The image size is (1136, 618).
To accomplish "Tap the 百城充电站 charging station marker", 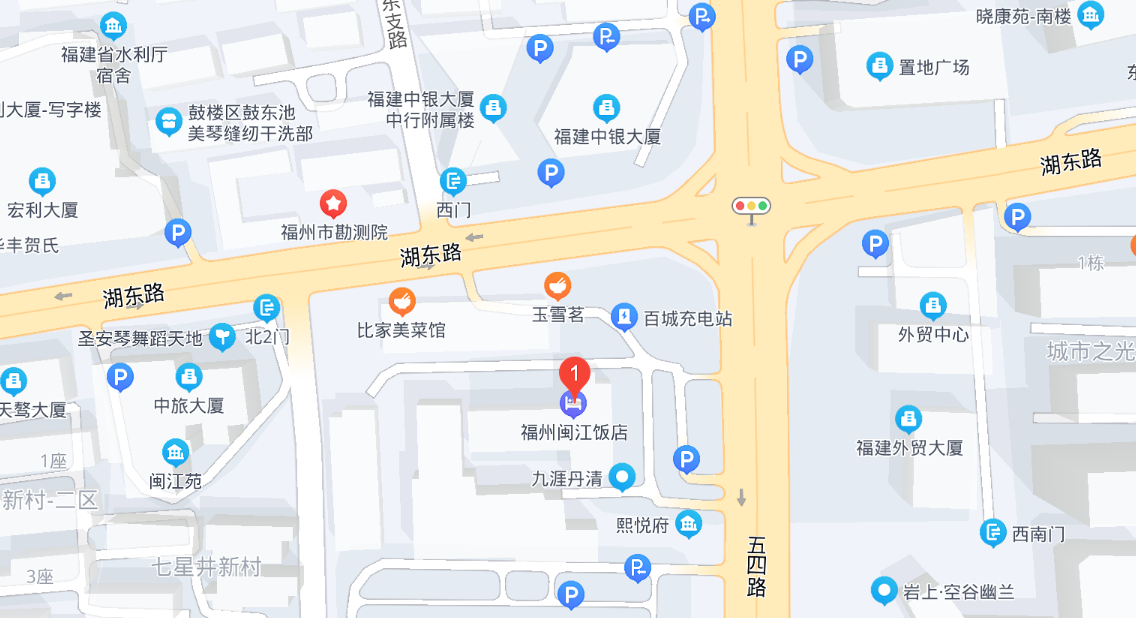I will point(624,318).
